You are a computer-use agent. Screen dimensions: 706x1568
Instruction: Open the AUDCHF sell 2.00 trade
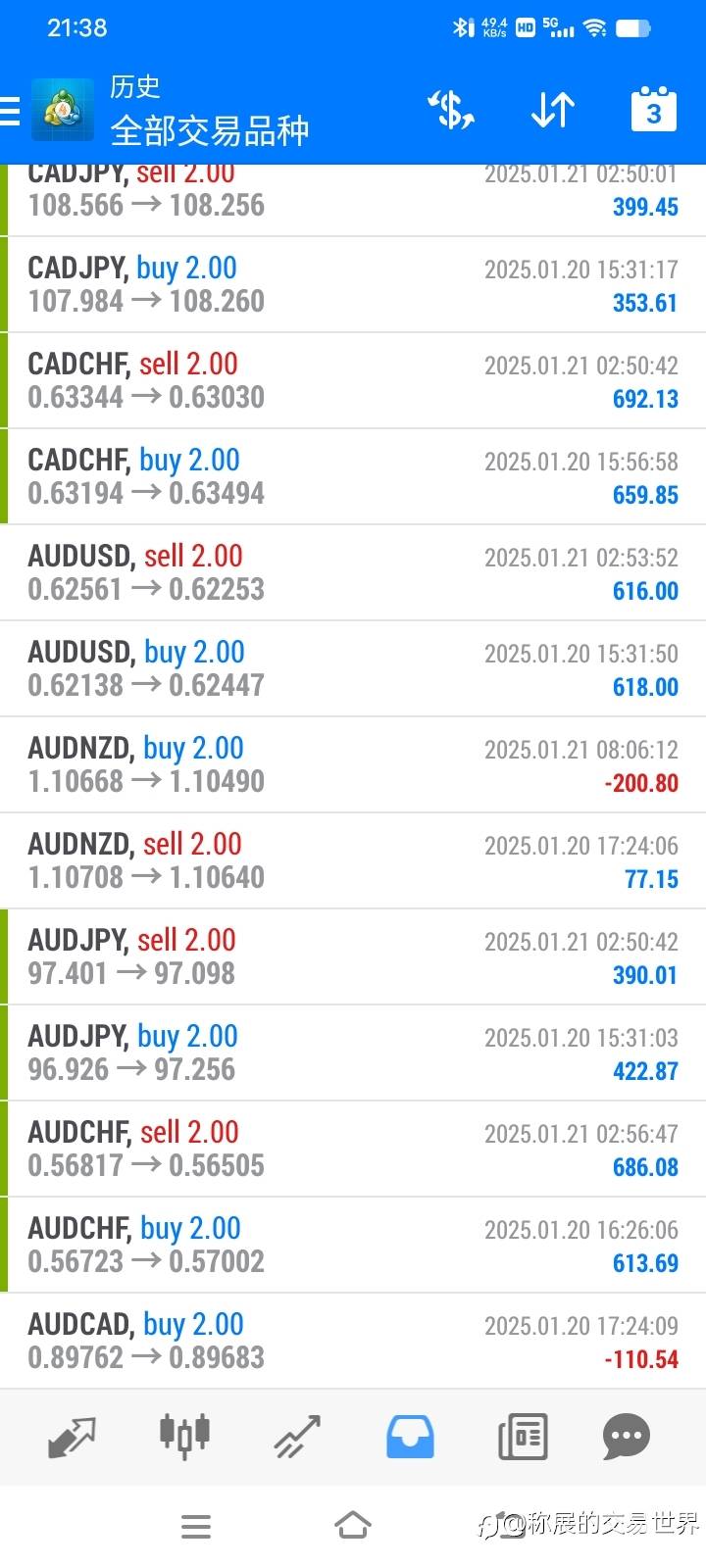coord(353,1149)
